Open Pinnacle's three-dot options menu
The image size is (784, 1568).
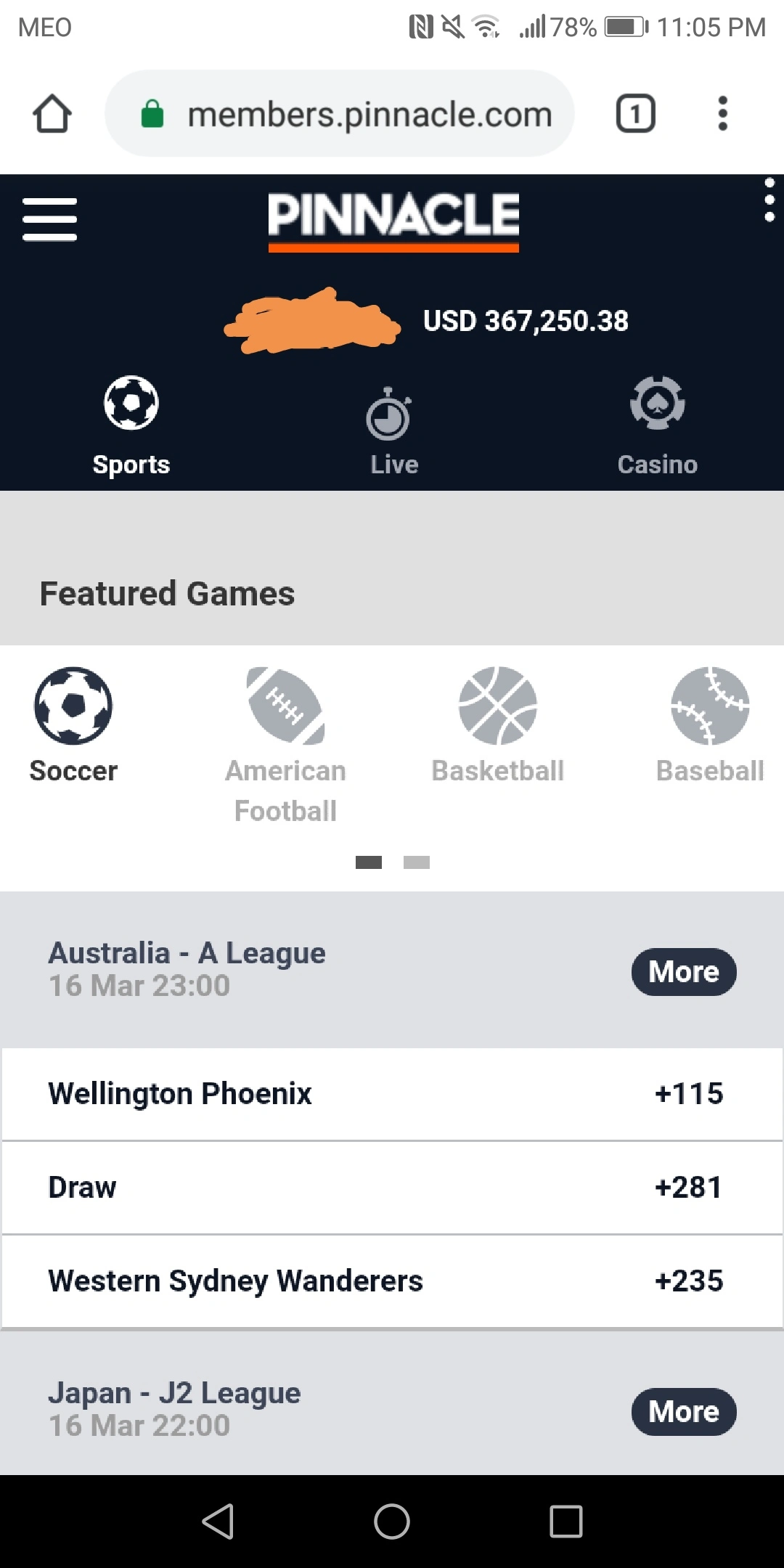[769, 200]
